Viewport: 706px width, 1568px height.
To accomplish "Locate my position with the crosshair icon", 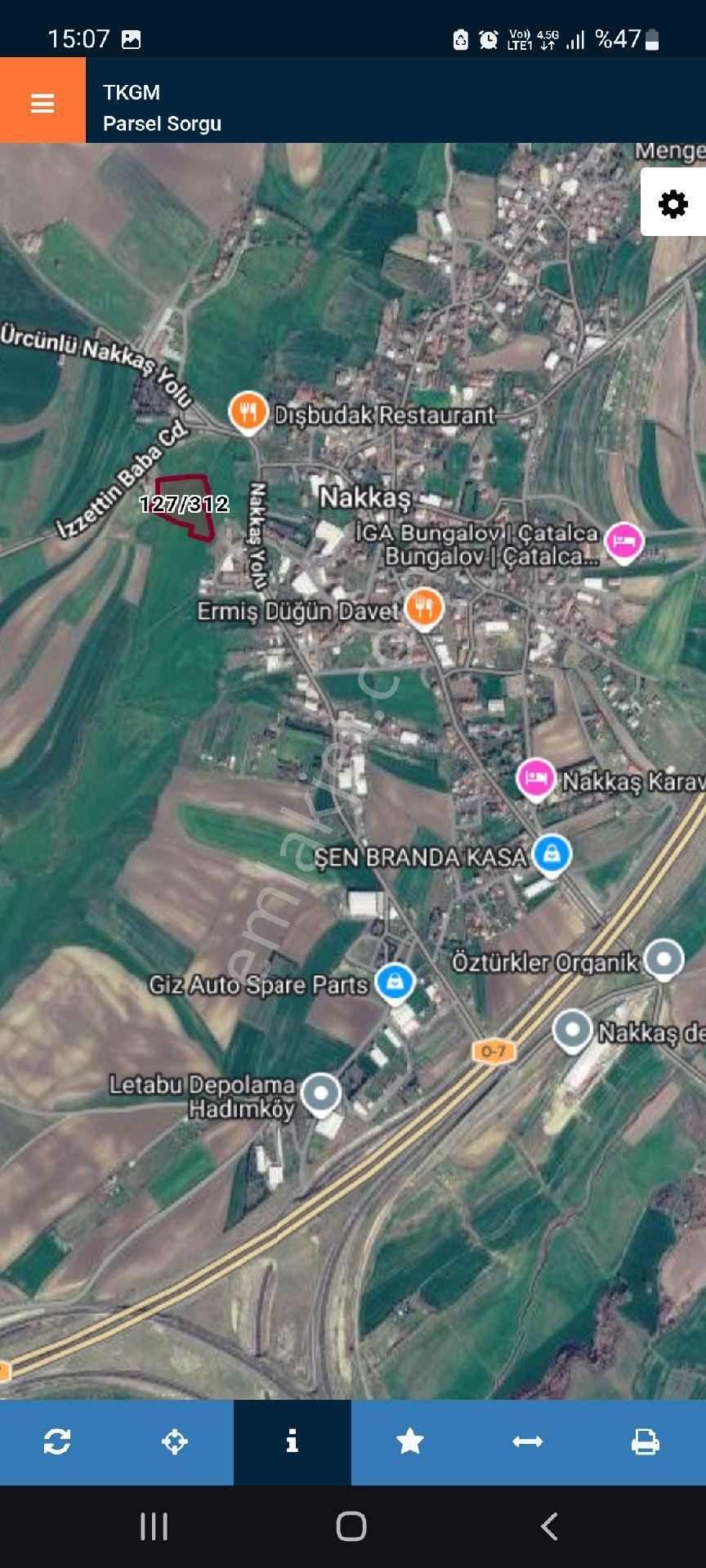I will tap(175, 1441).
